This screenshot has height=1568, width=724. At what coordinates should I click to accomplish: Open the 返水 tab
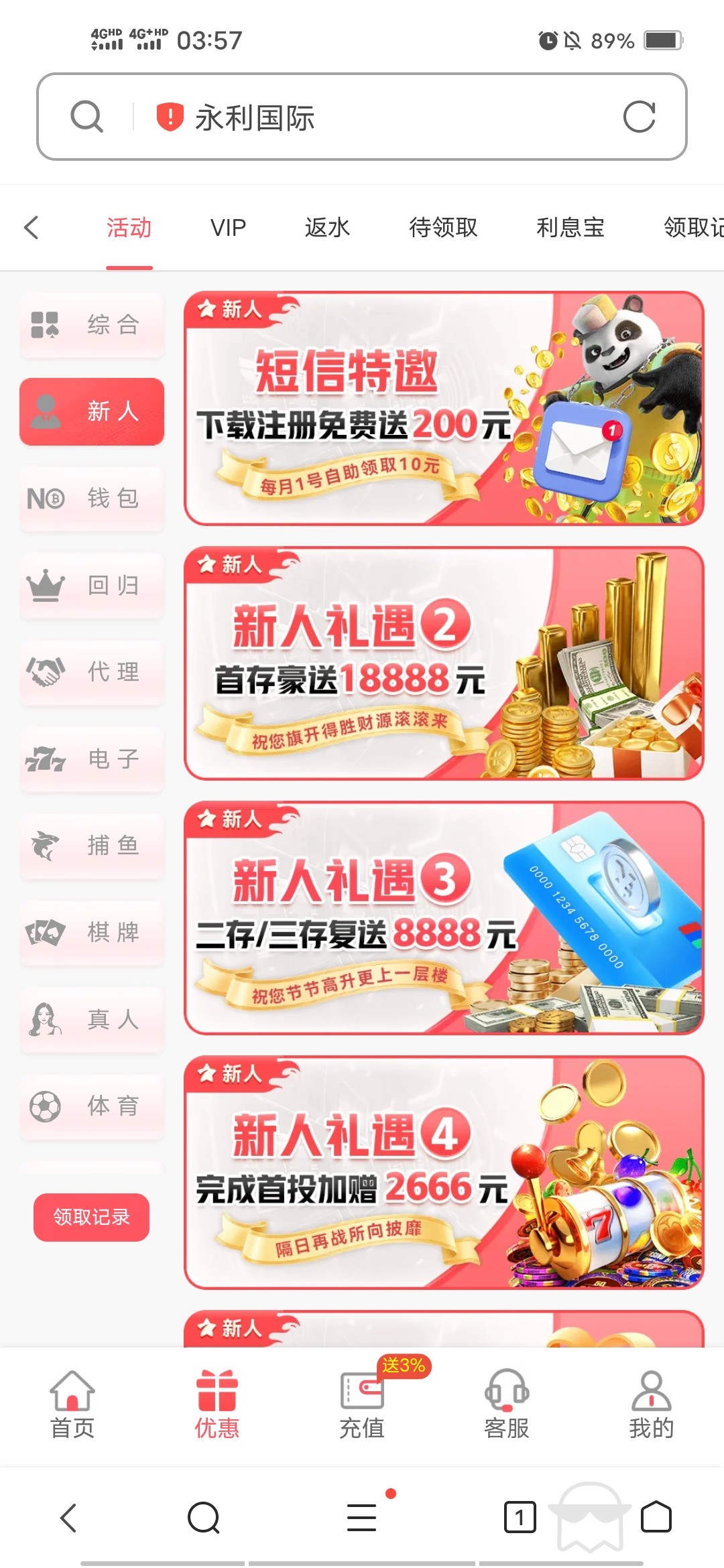[327, 228]
